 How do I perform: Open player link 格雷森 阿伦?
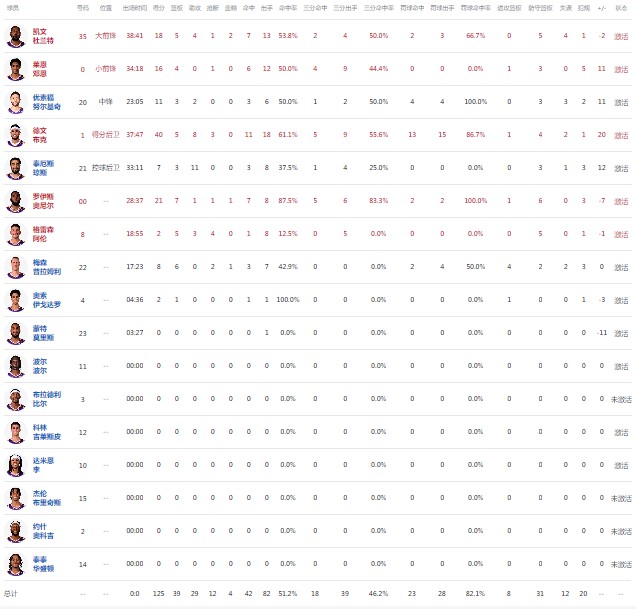coord(41,233)
